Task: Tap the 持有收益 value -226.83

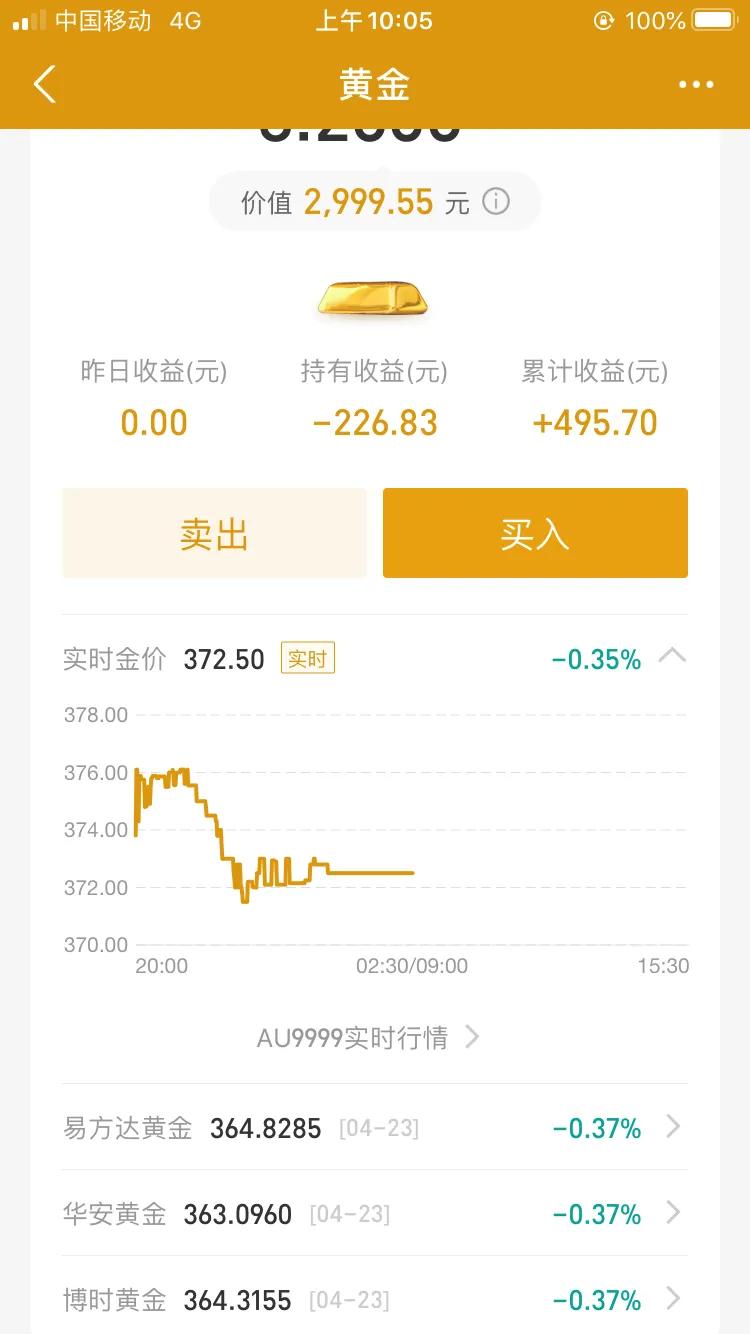Action: point(373,421)
